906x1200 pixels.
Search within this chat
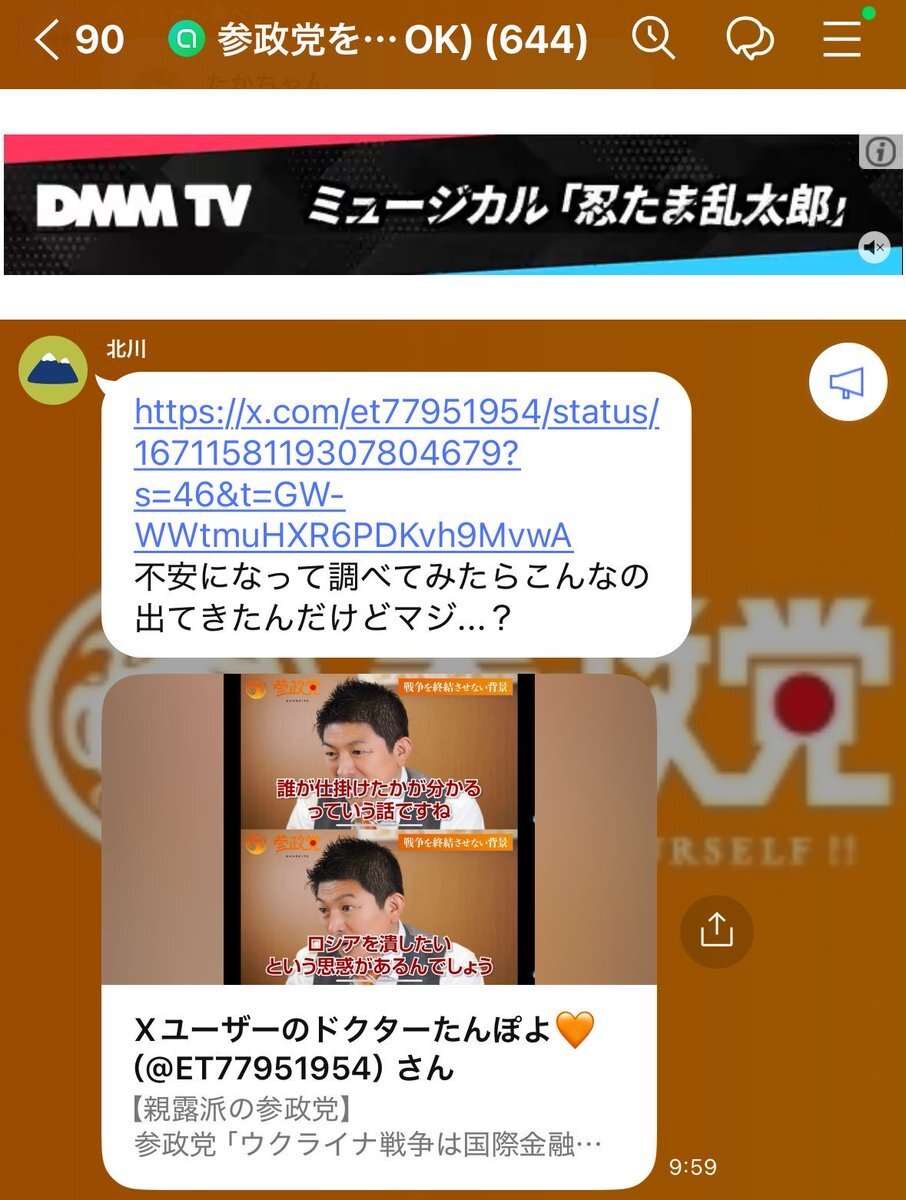click(x=654, y=40)
